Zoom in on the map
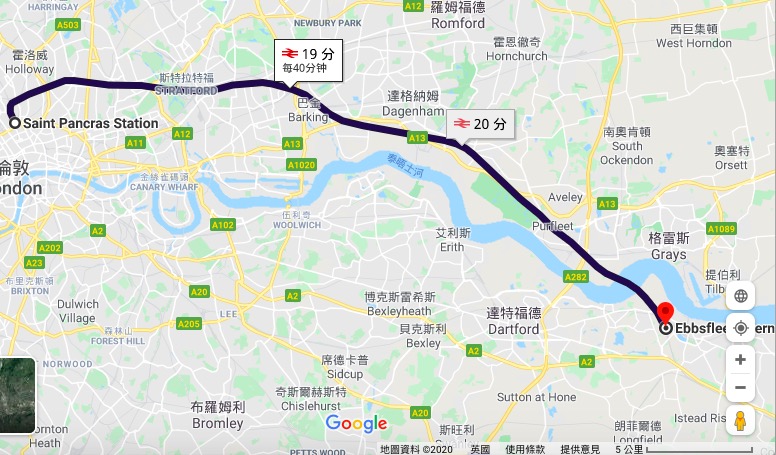 click(x=740, y=360)
